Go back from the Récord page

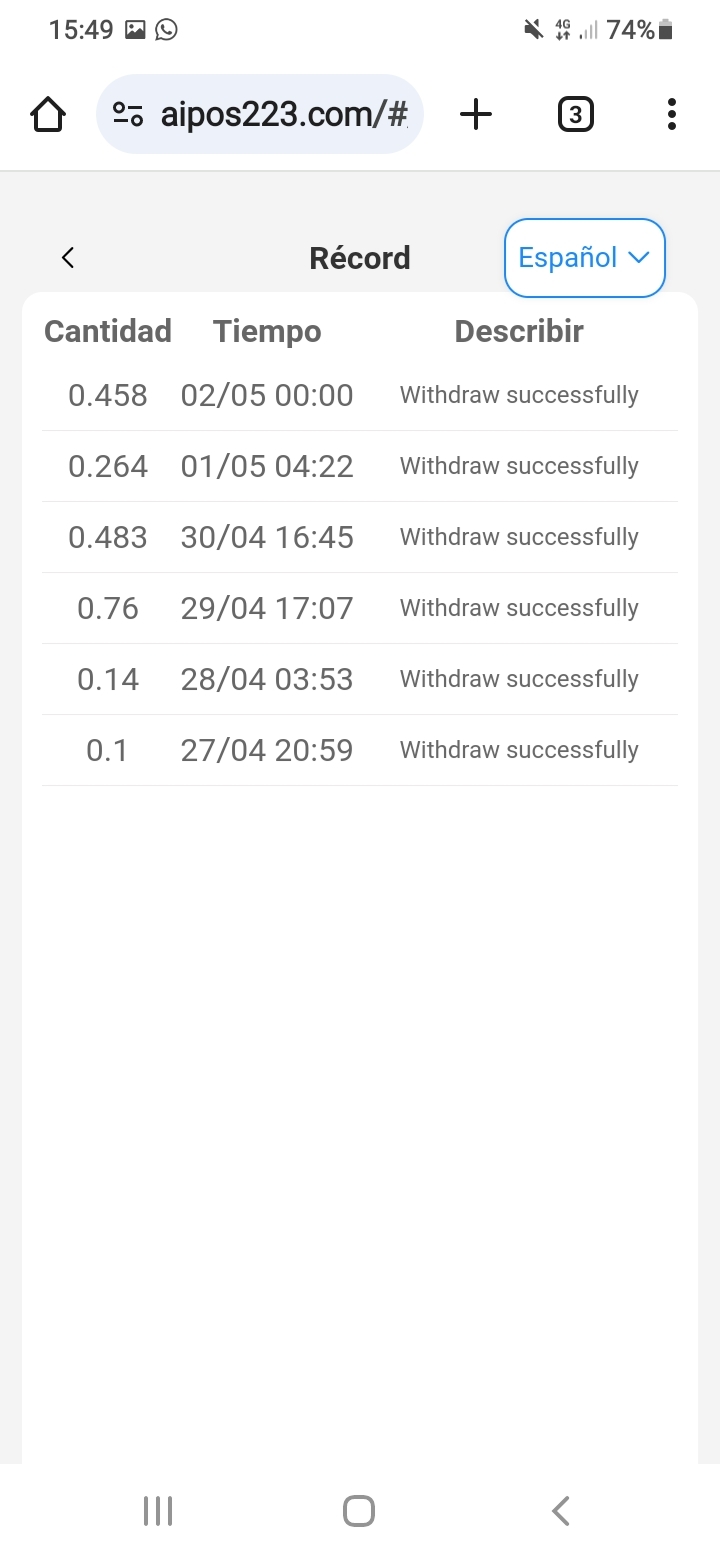68,258
